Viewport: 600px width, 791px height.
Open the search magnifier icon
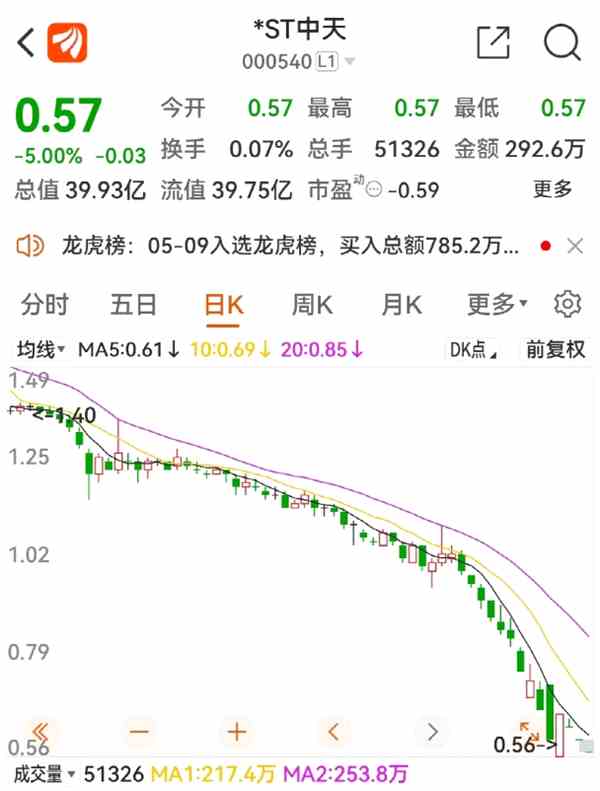[563, 42]
